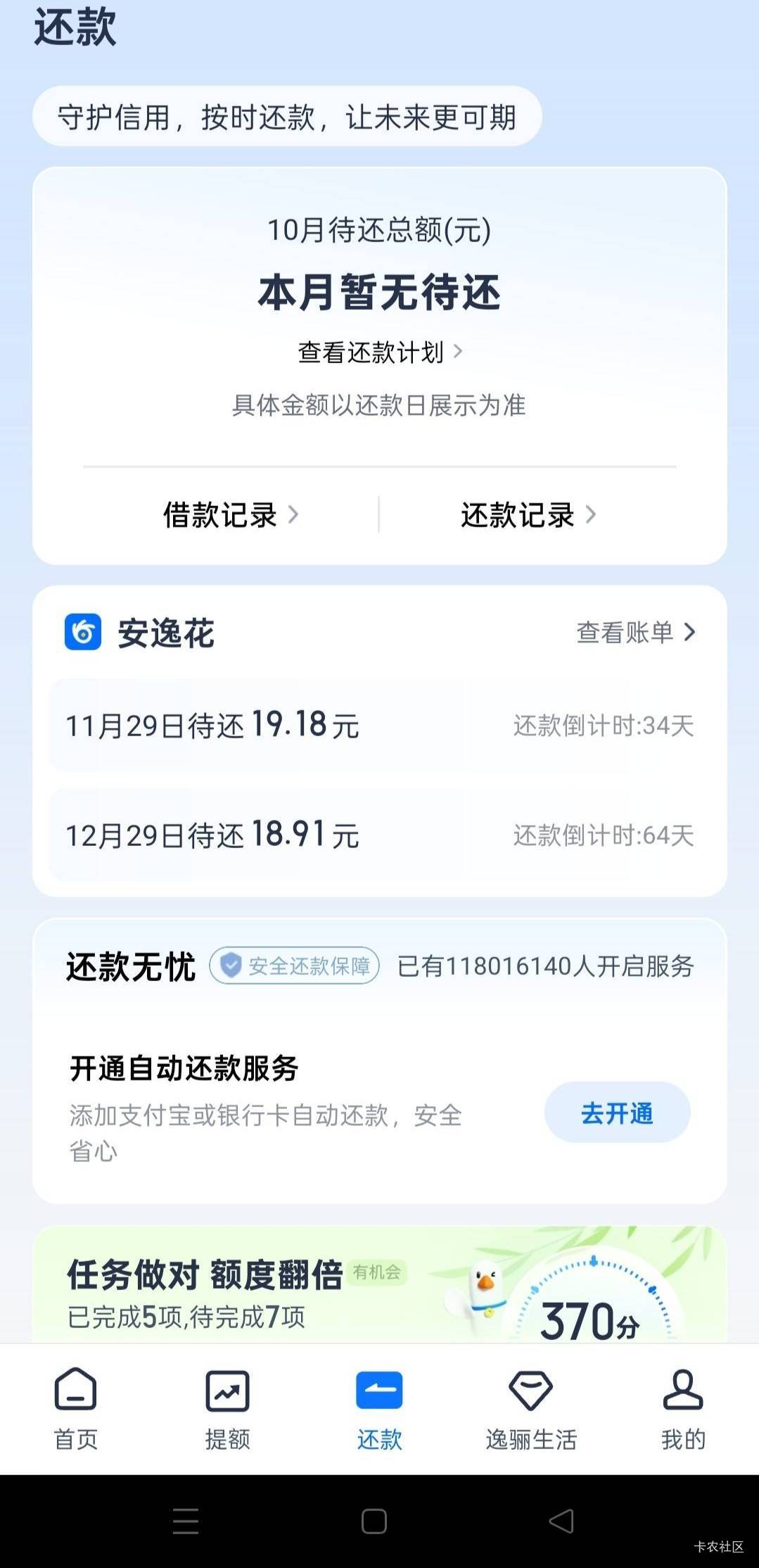View 还款记录 repayment history
759x1568 pixels.
point(528,515)
